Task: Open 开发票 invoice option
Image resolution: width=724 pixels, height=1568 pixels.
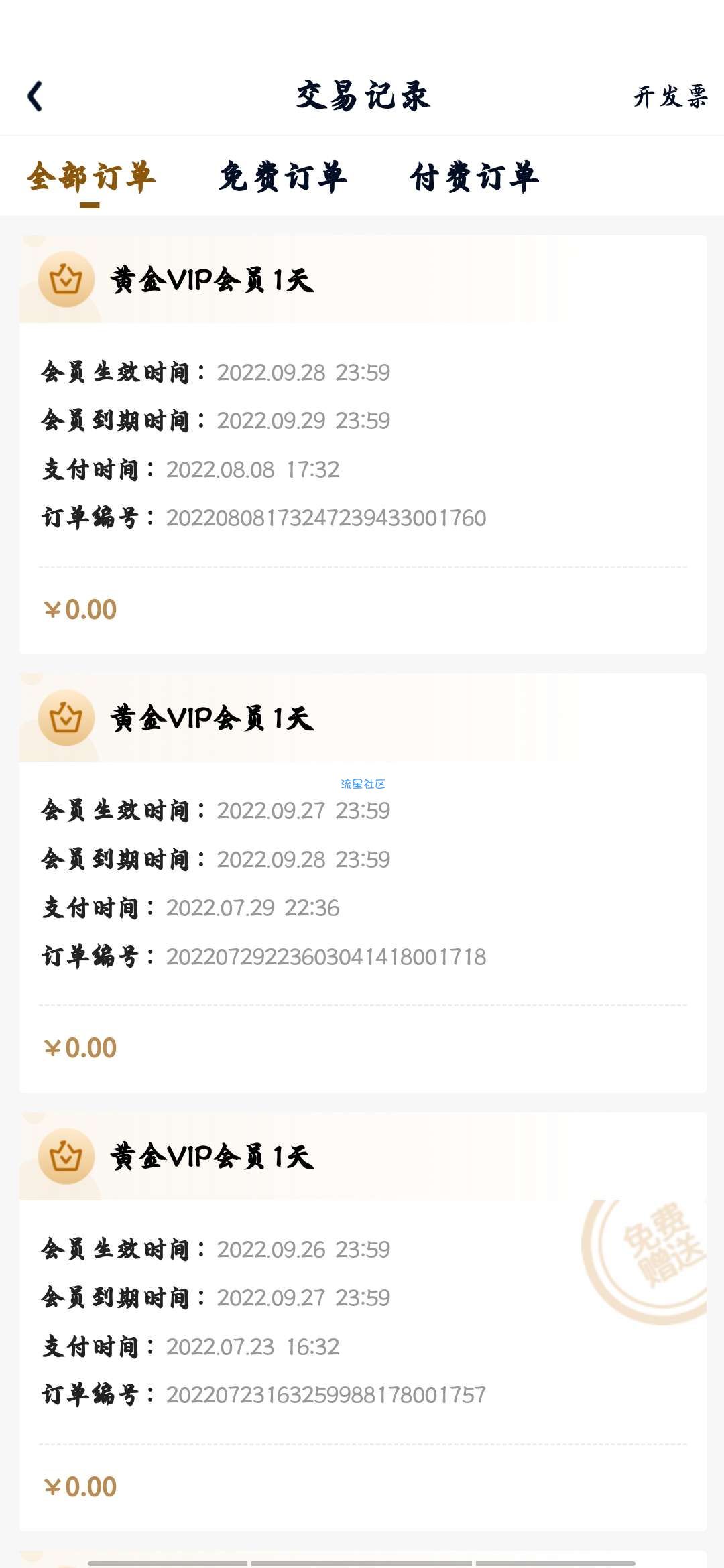Action: (670, 96)
